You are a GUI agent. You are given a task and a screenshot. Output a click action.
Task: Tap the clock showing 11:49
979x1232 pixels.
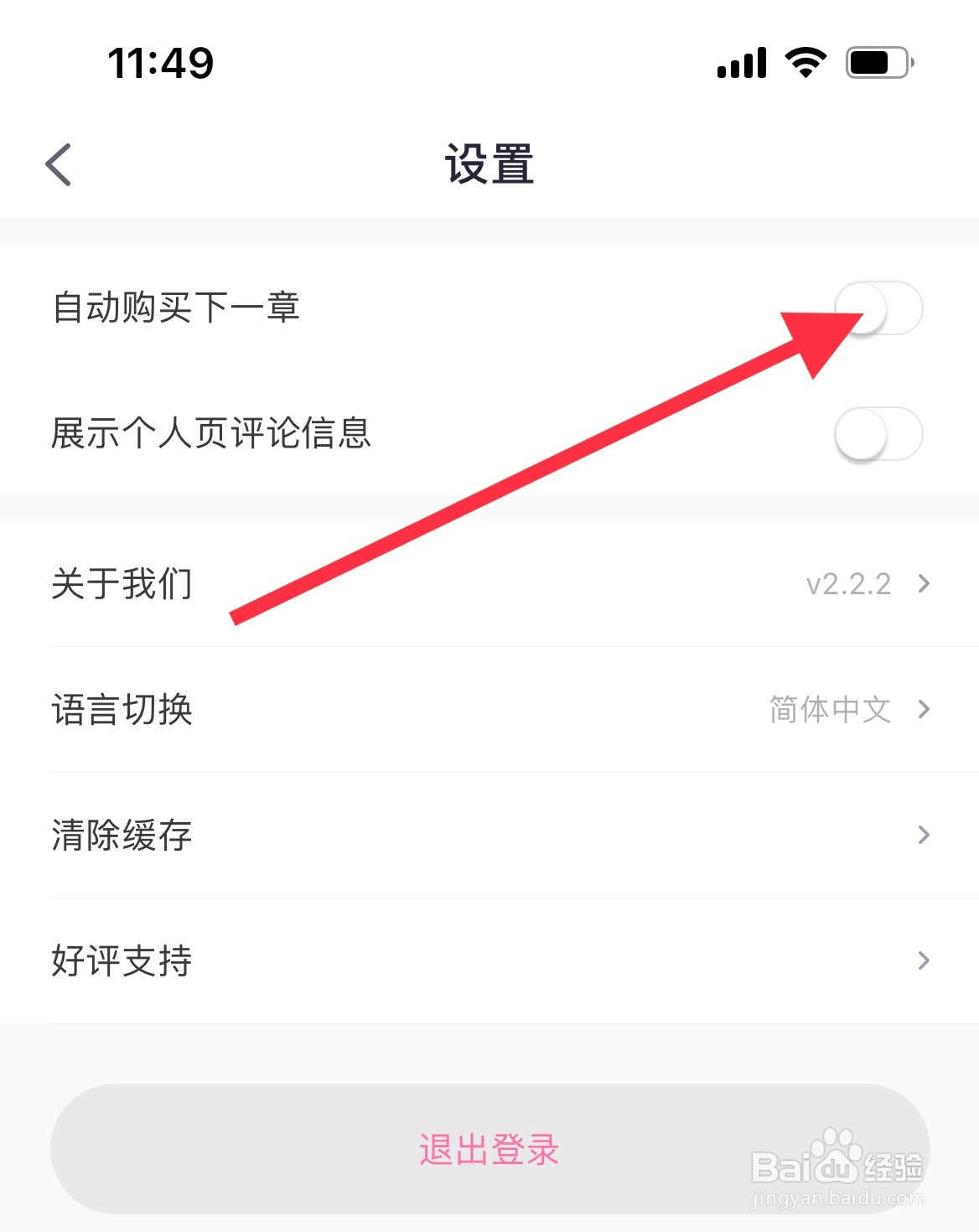pyautogui.click(x=160, y=61)
